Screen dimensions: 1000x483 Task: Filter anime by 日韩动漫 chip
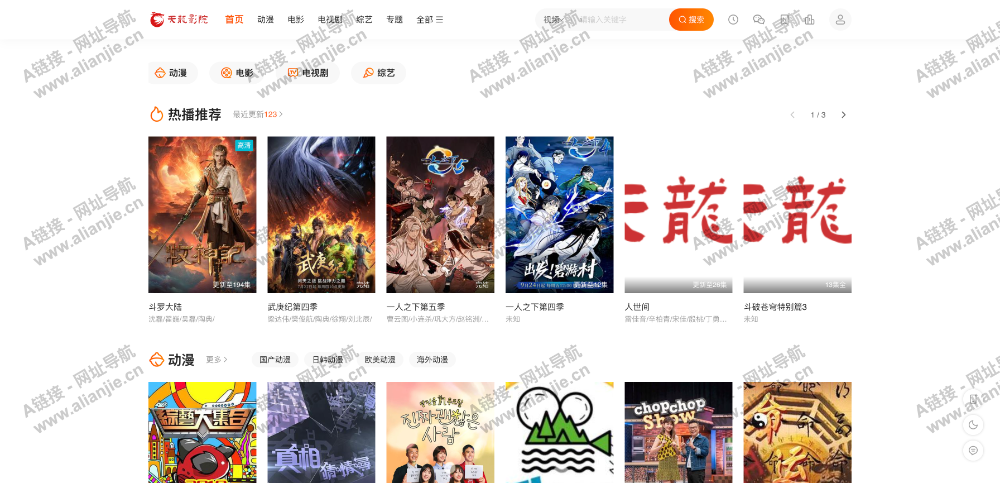[327, 359]
